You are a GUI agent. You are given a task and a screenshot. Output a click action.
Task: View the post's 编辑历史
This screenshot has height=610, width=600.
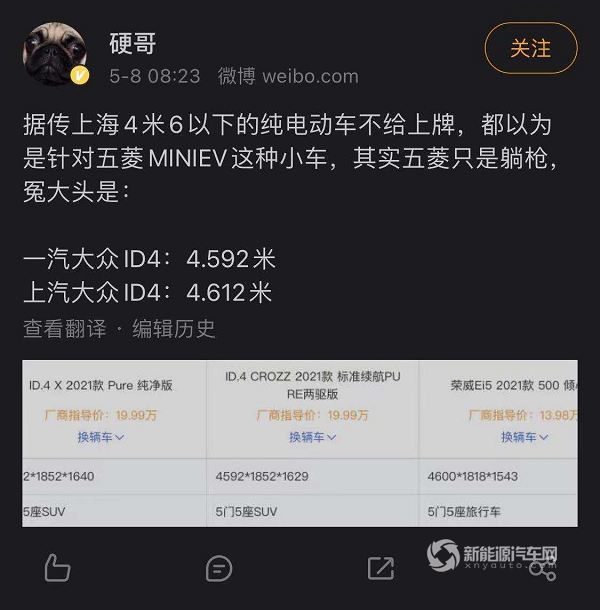[174, 328]
